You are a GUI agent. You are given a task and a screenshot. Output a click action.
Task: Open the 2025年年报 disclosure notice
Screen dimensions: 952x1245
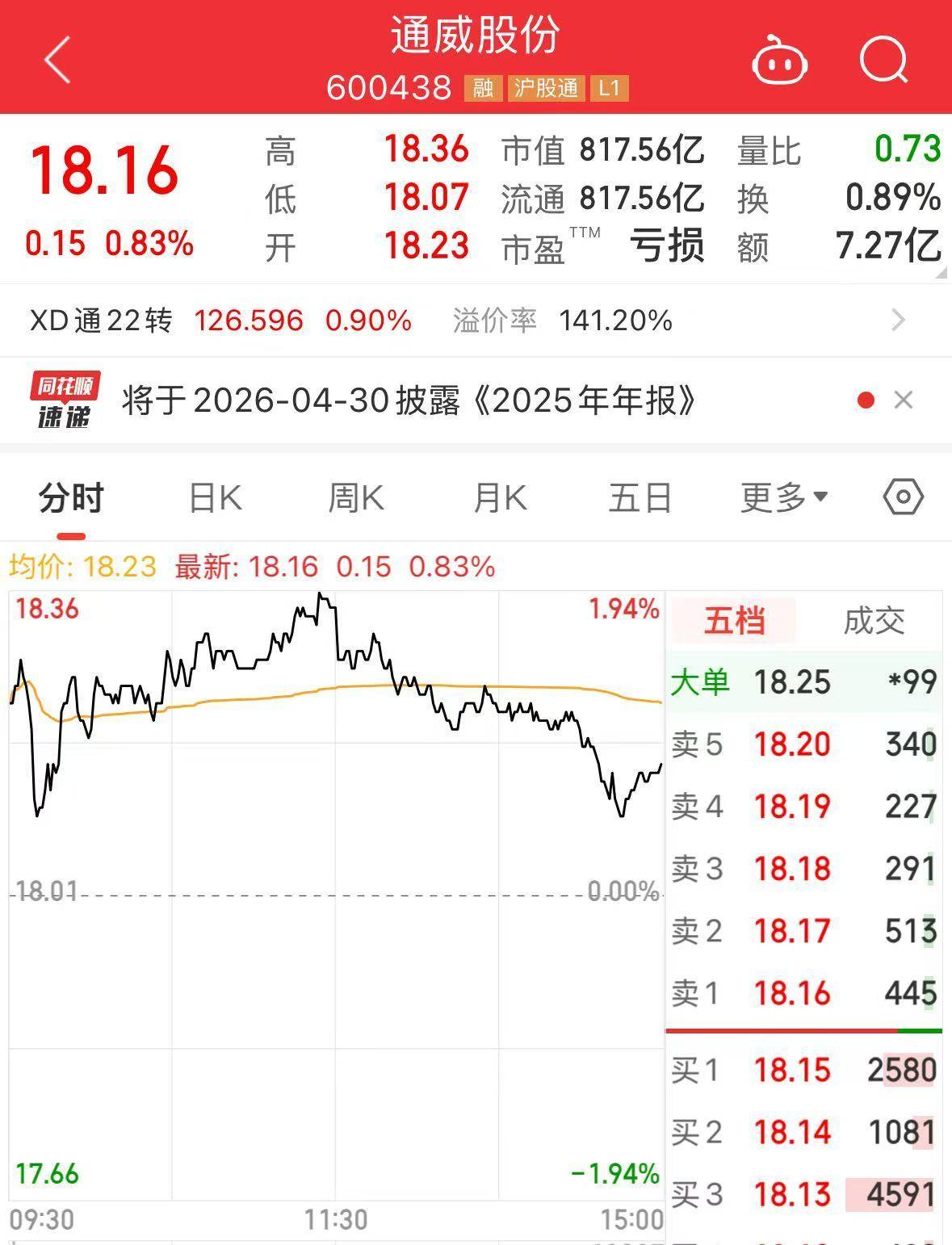[408, 400]
